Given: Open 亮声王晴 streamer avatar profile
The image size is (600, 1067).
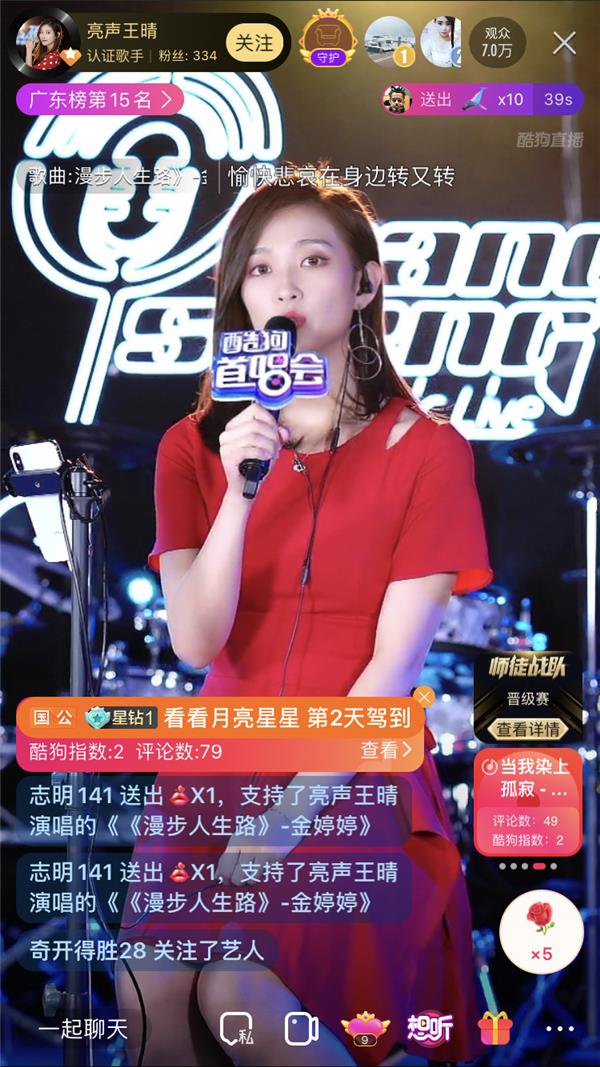Looking at the screenshot, I should pyautogui.click(x=42, y=42).
